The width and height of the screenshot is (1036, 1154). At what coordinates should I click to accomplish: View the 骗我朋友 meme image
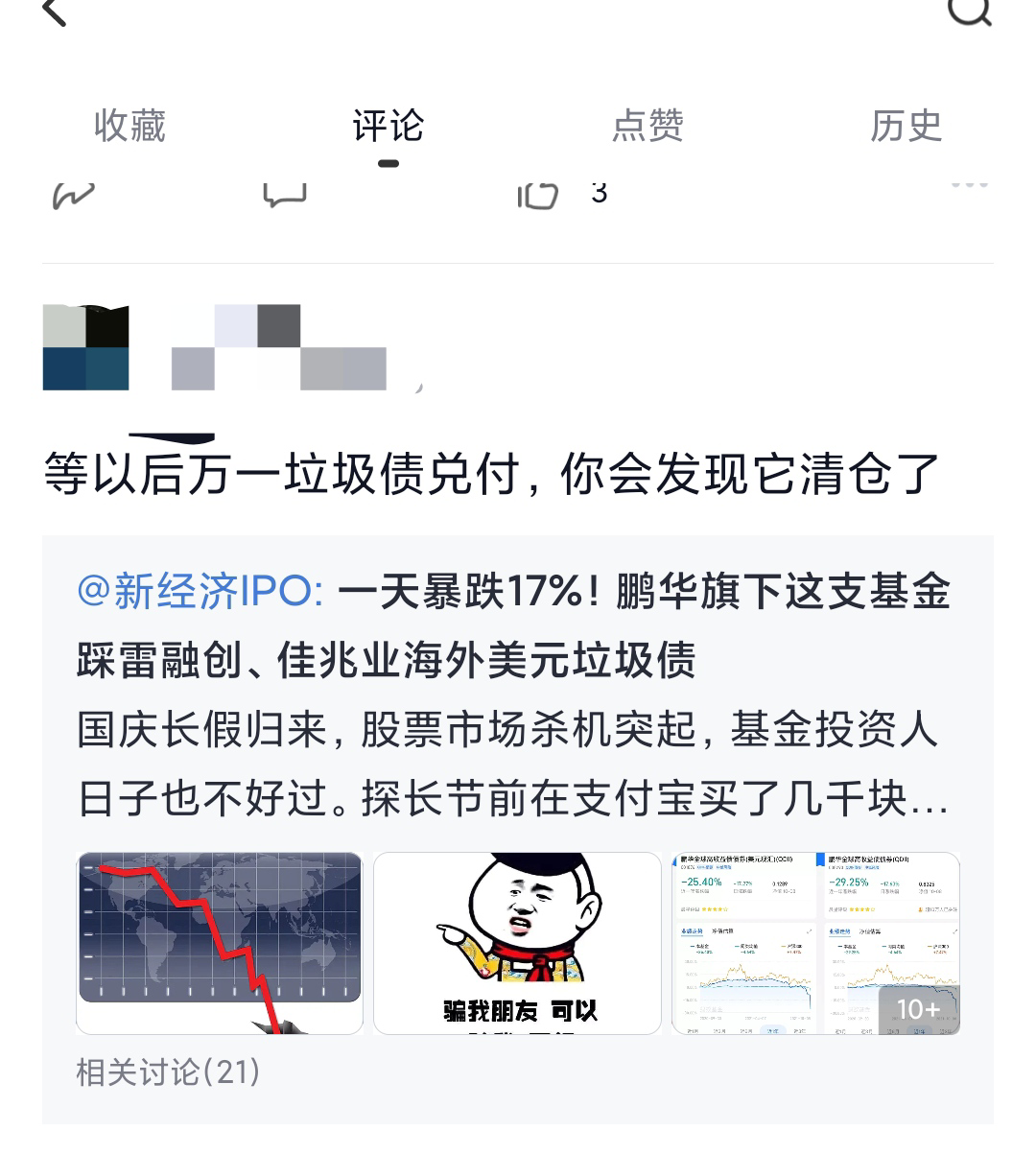click(517, 943)
